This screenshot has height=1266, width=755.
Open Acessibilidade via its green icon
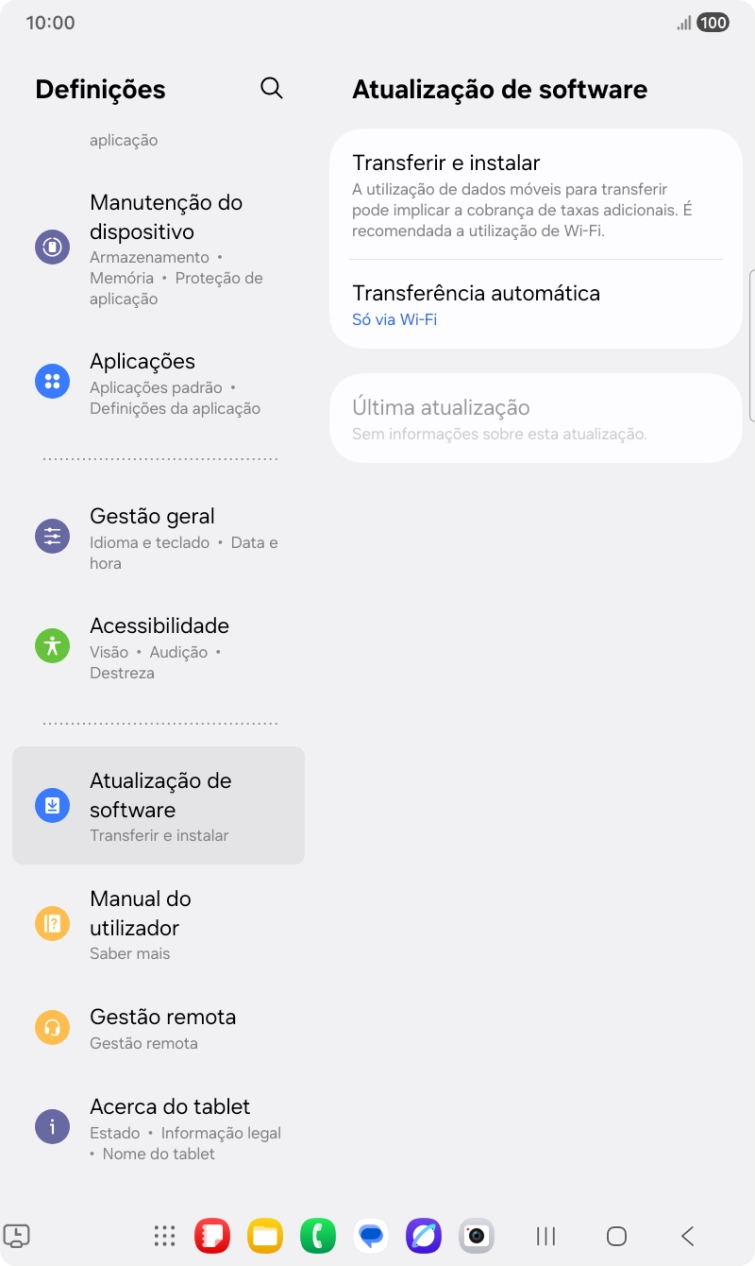(x=51, y=644)
